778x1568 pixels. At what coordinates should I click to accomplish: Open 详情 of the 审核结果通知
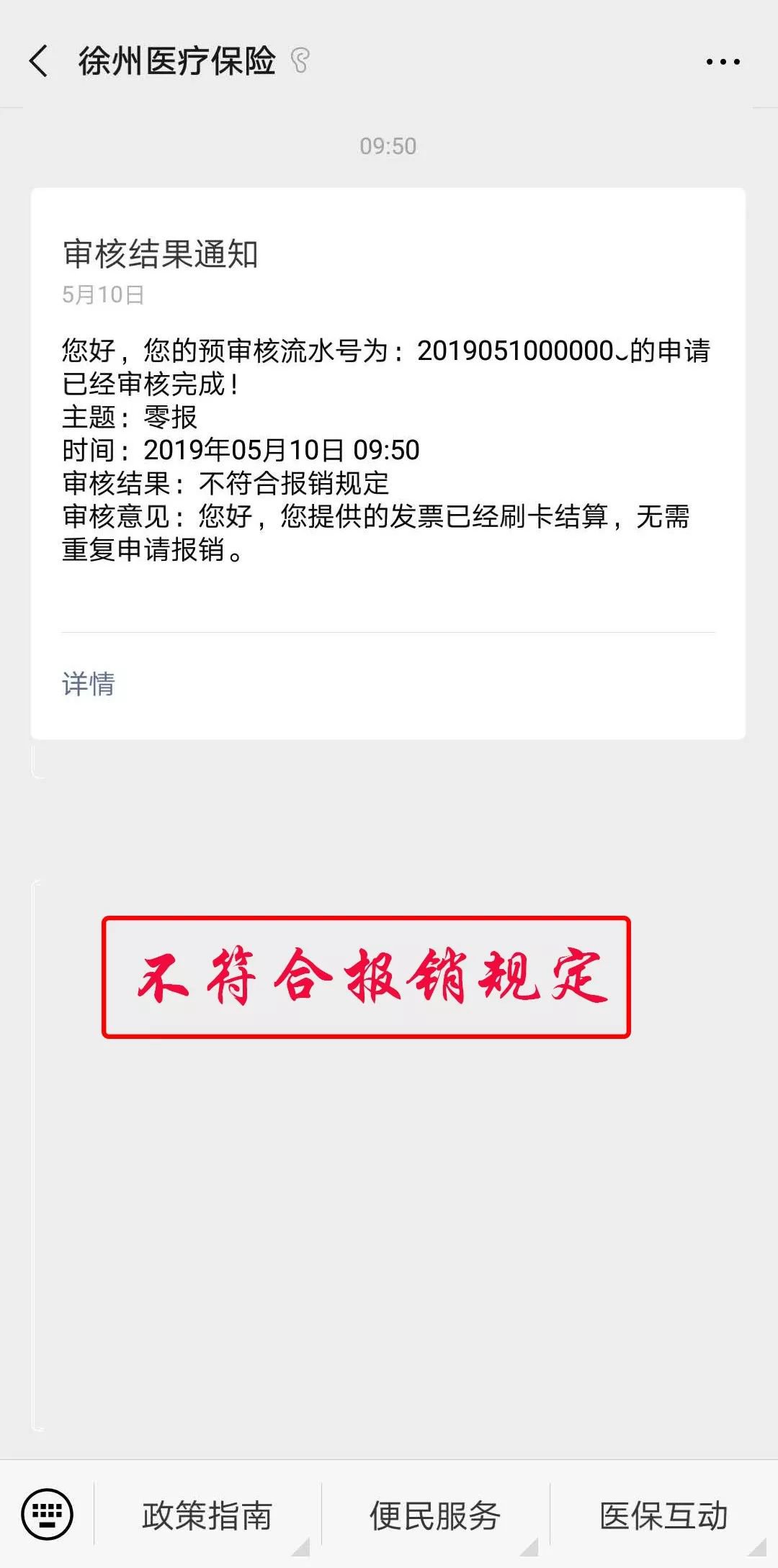tap(89, 684)
